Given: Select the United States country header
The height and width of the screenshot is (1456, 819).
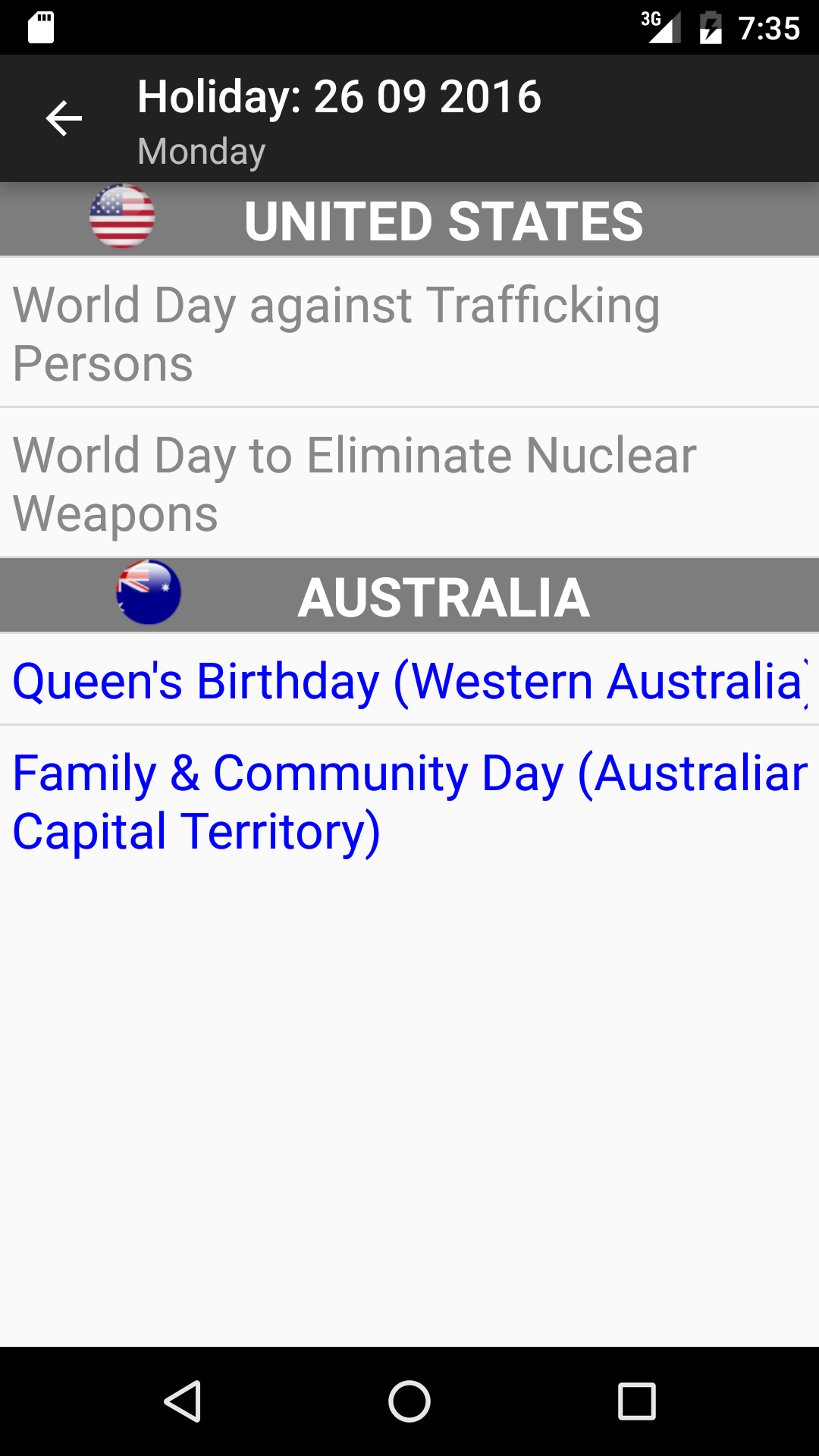Looking at the screenshot, I should pyautogui.click(x=409, y=219).
